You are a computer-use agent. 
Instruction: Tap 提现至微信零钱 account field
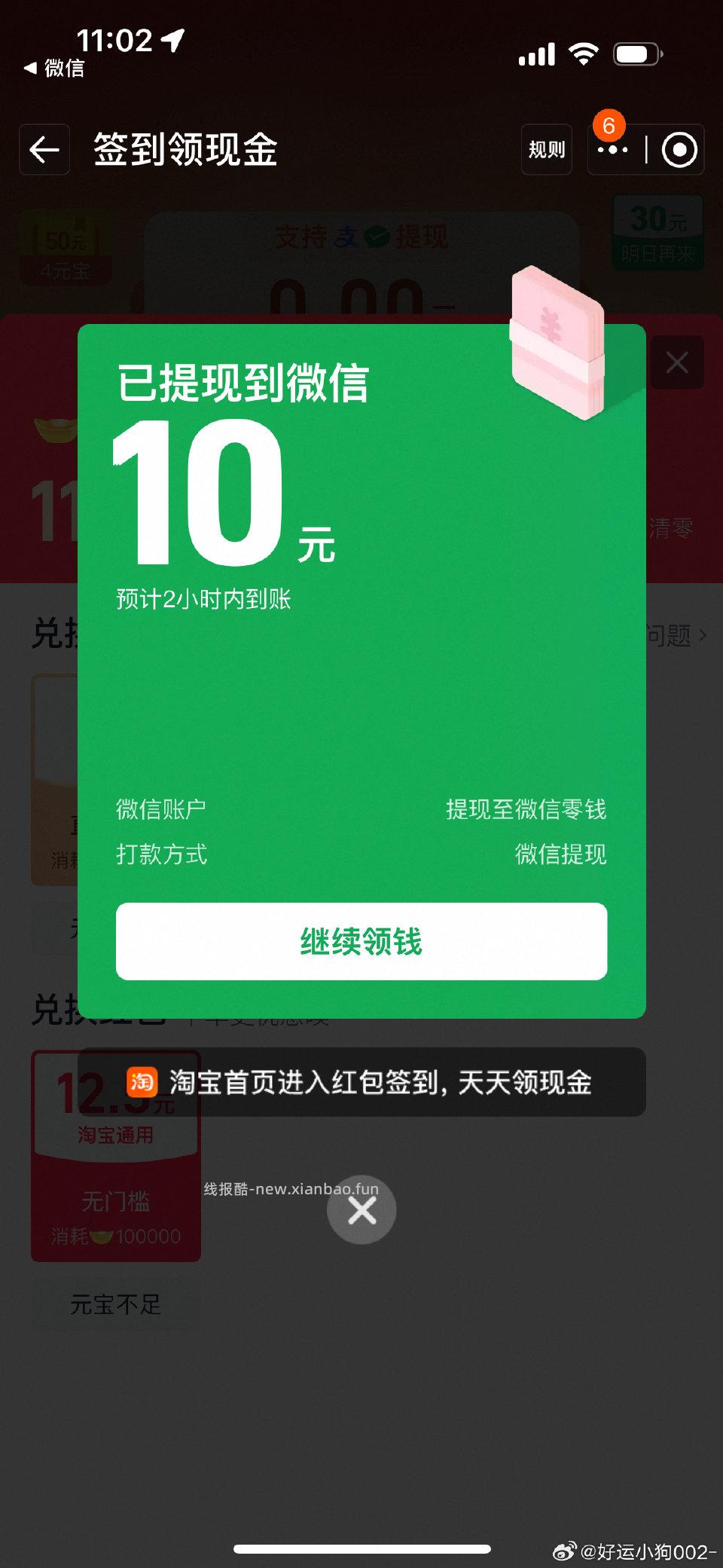click(526, 808)
